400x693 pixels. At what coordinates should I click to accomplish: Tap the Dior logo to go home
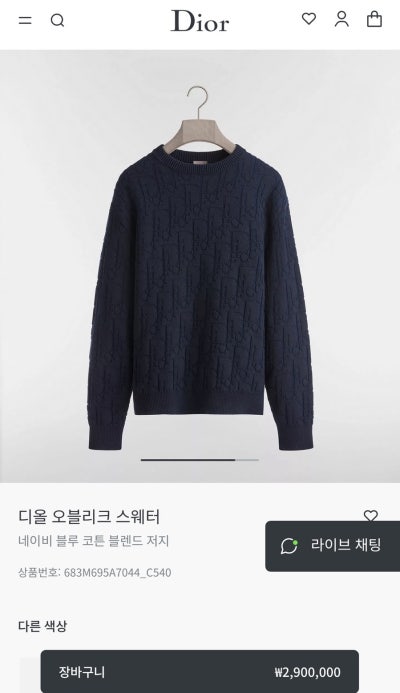click(200, 21)
